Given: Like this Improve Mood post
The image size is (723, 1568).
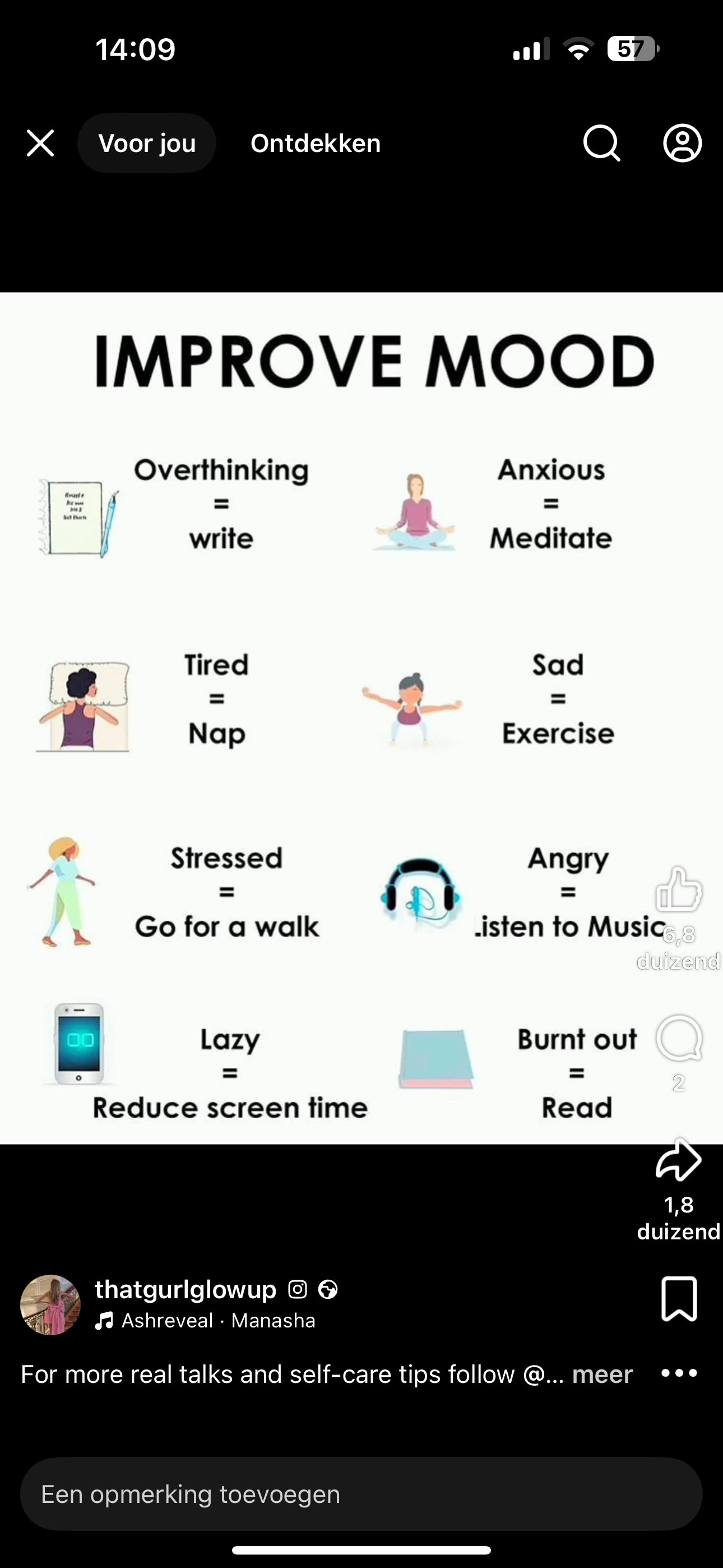Looking at the screenshot, I should [x=679, y=890].
